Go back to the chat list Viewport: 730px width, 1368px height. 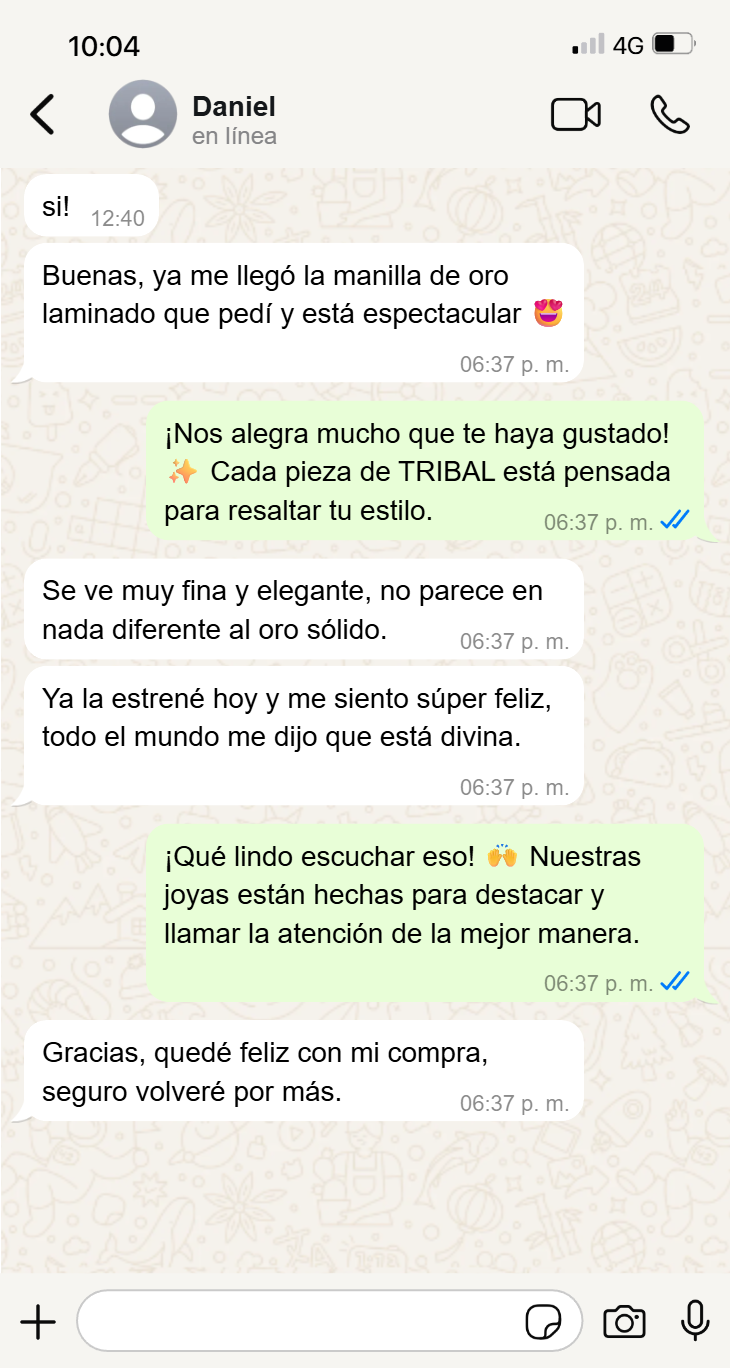coord(42,115)
